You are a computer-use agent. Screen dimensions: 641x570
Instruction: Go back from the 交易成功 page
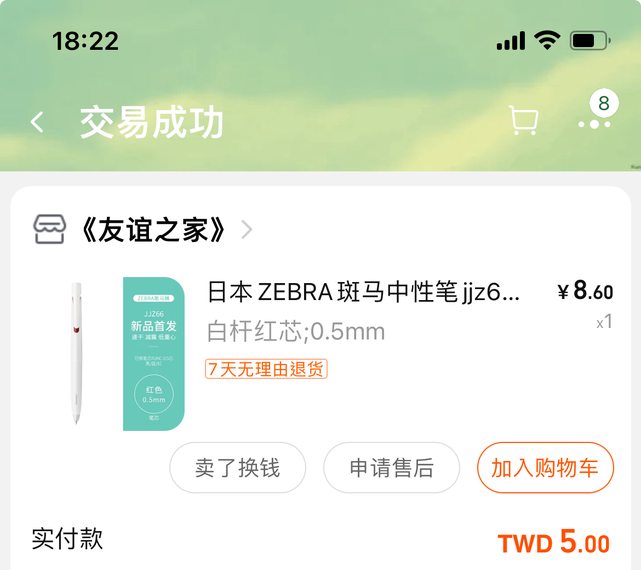[x=38, y=122]
